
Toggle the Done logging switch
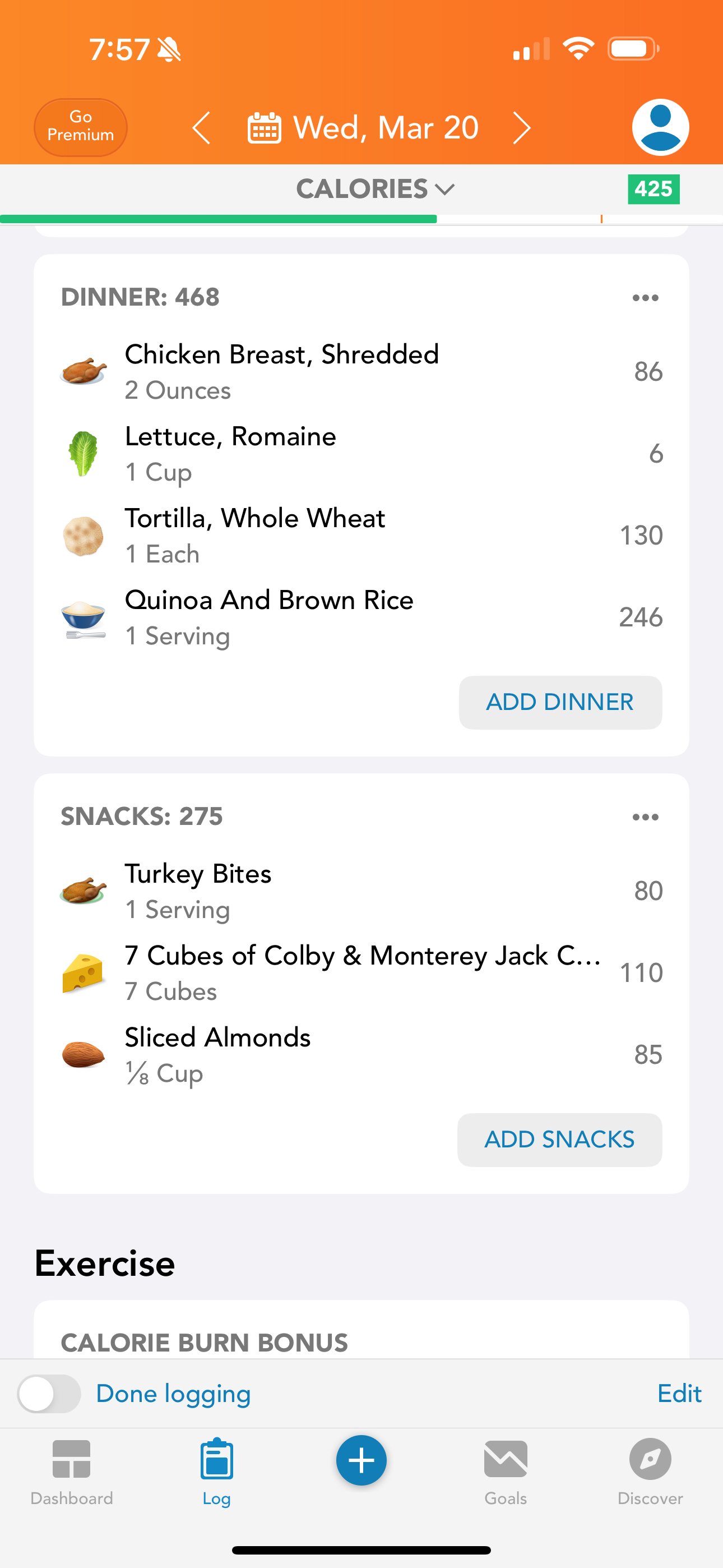pos(49,1393)
